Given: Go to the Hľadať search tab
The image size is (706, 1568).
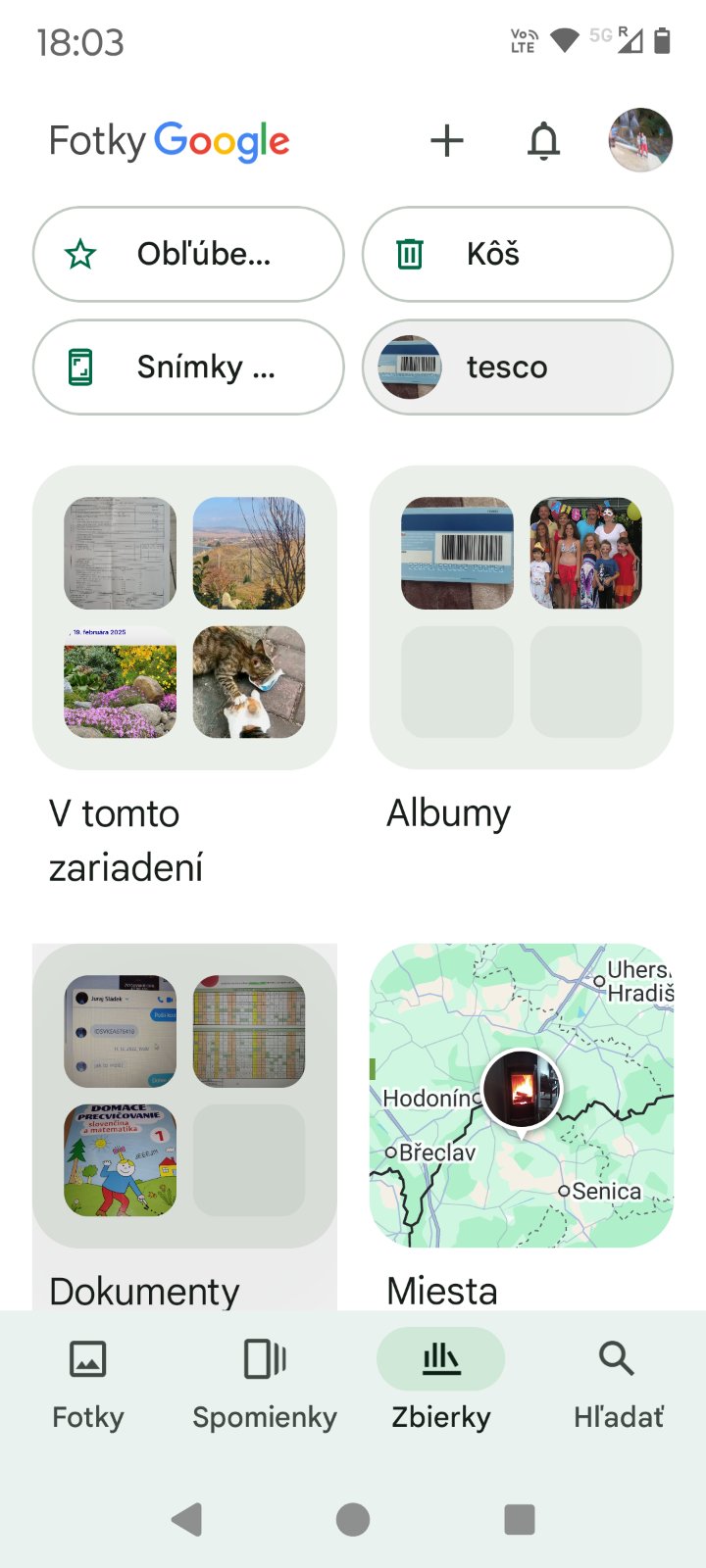Looking at the screenshot, I should [x=618, y=1380].
